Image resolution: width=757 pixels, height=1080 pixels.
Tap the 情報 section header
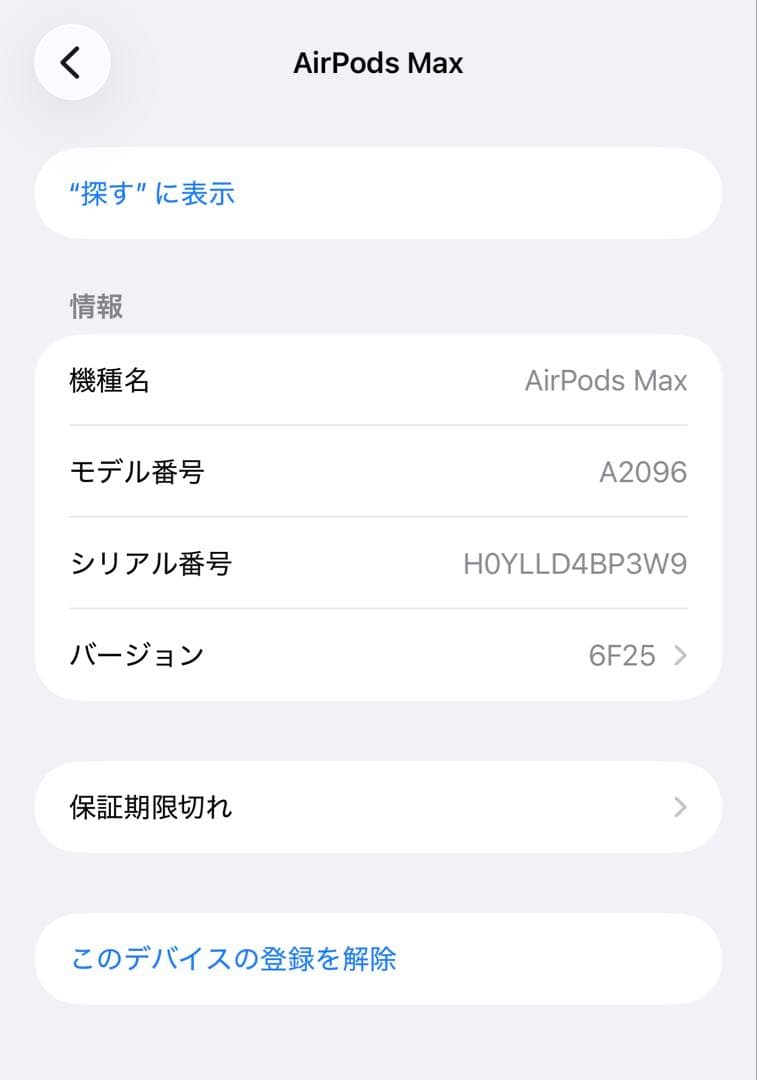(x=95, y=307)
